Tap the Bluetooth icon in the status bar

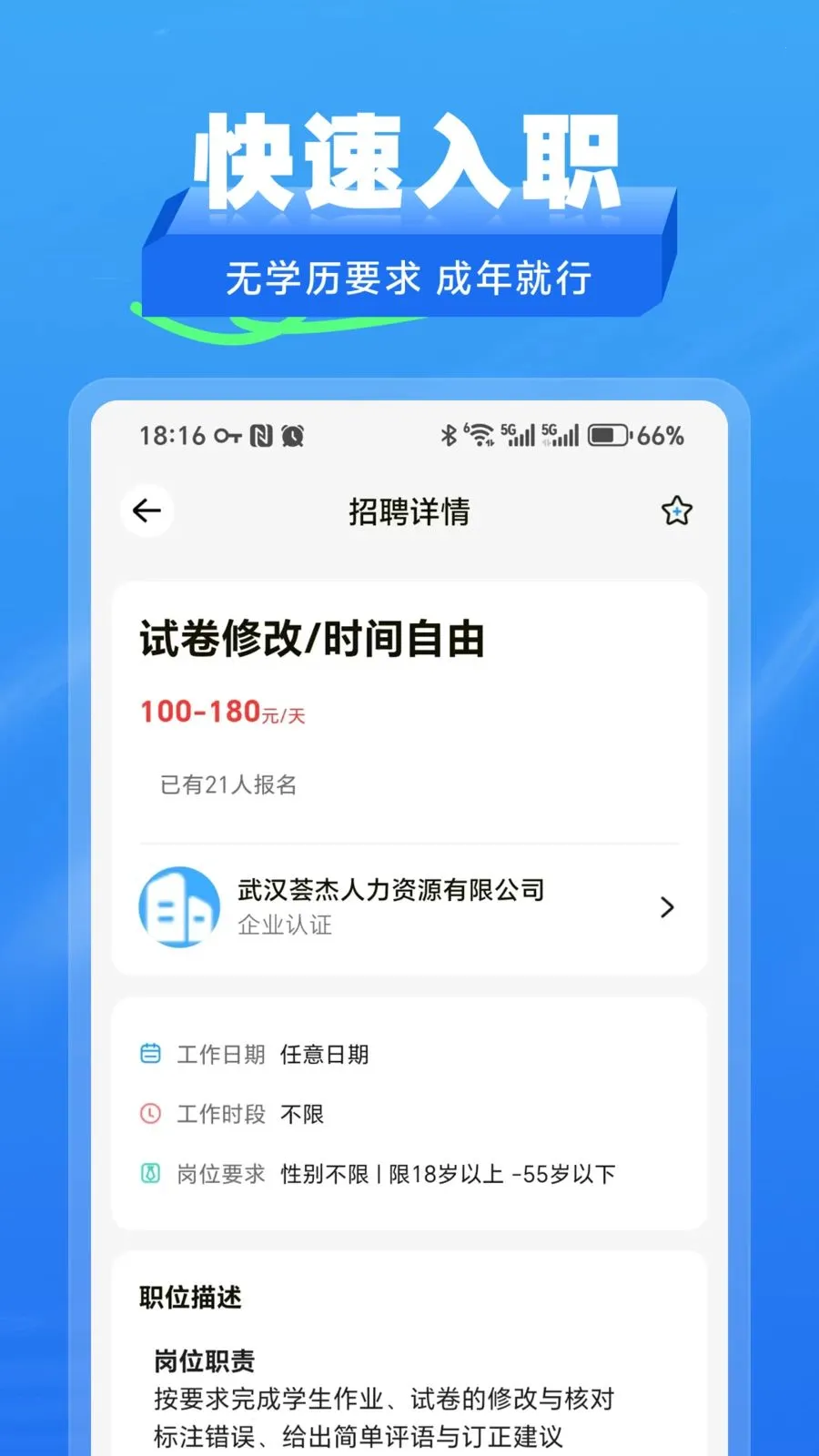(447, 435)
